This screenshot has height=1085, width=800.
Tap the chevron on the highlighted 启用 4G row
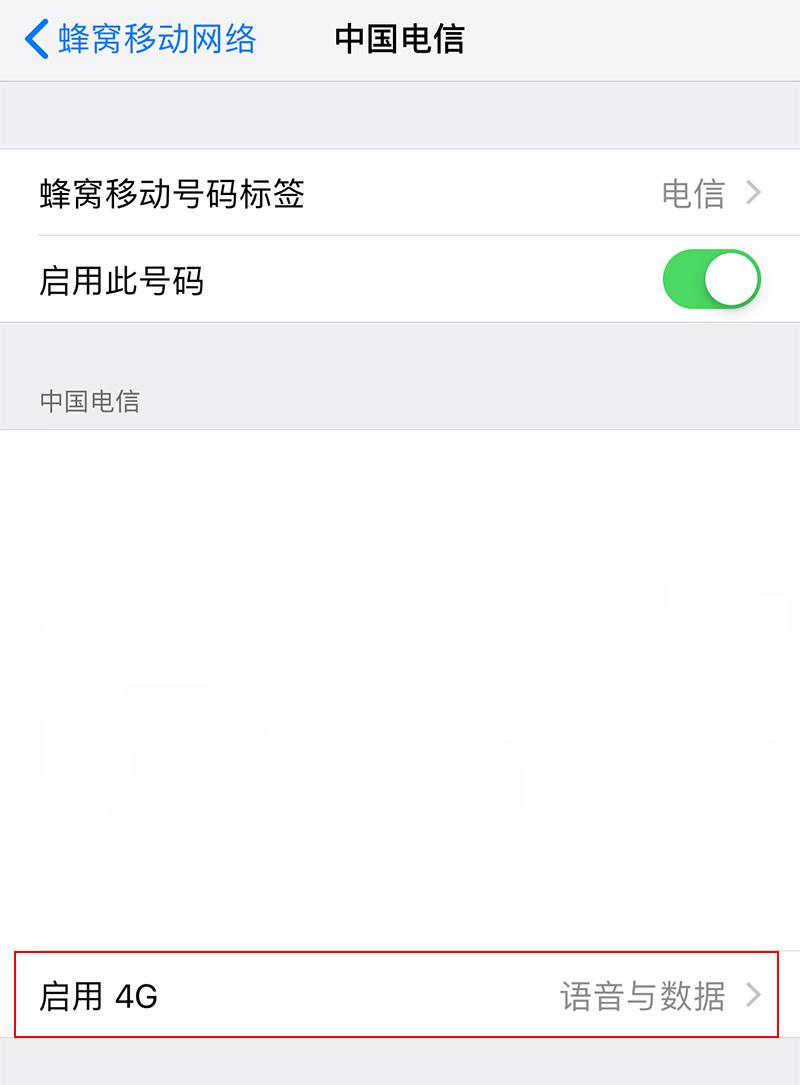point(753,997)
